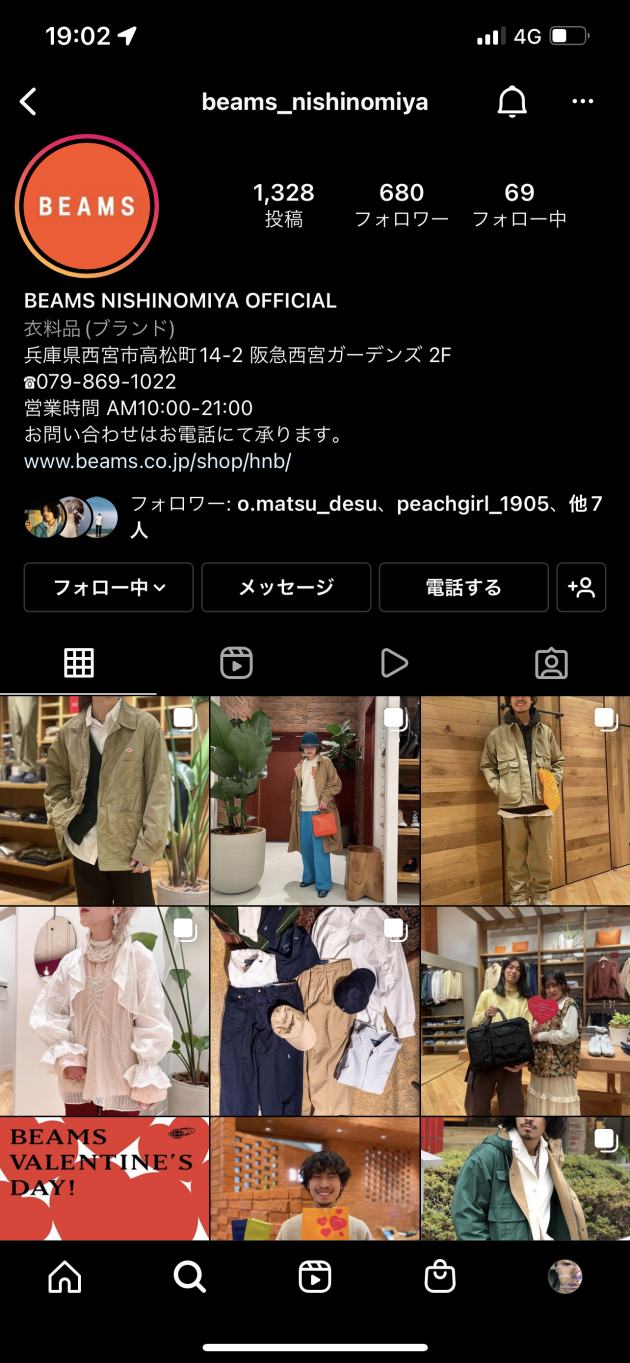Open the notifications bell
The width and height of the screenshot is (630, 1363).
pos(512,101)
